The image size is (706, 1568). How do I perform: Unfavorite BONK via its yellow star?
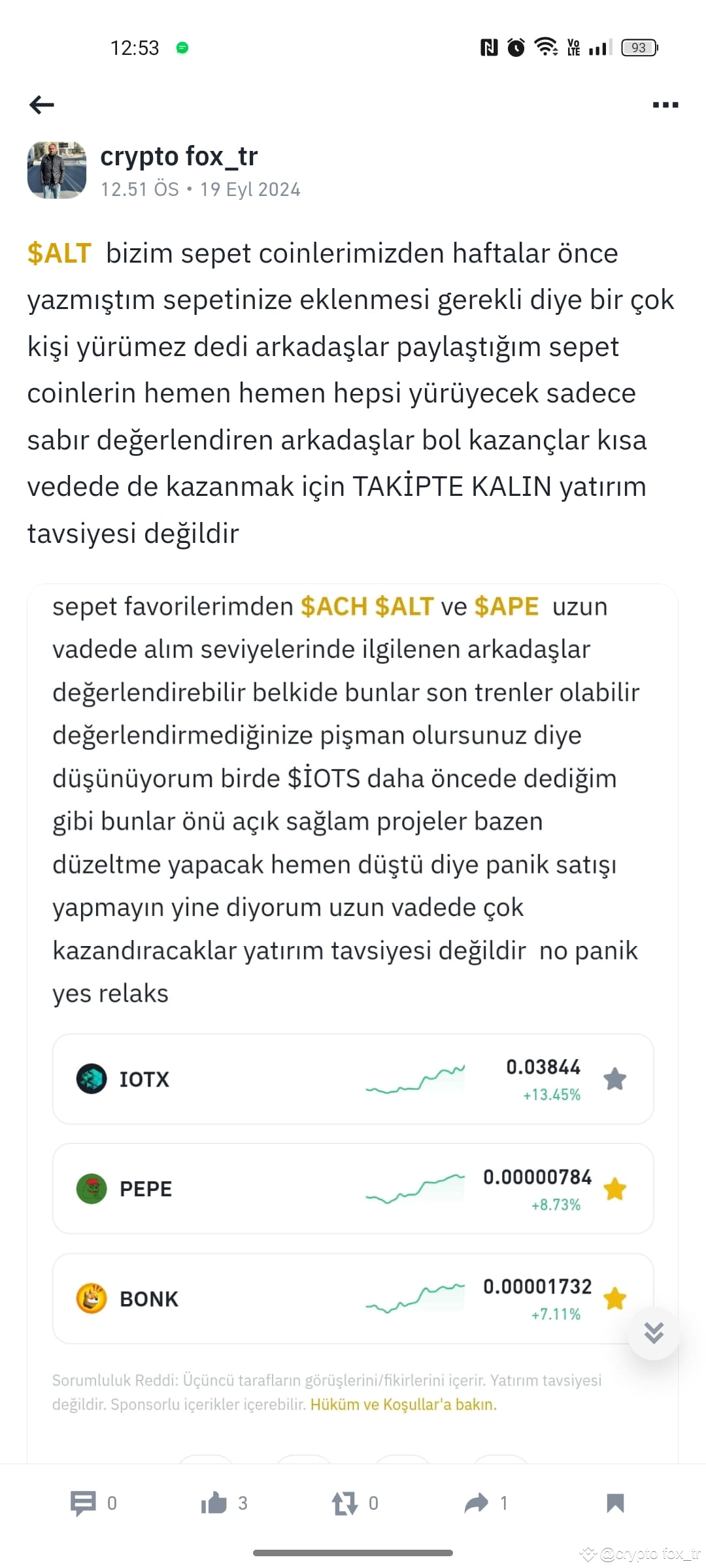(x=616, y=1299)
